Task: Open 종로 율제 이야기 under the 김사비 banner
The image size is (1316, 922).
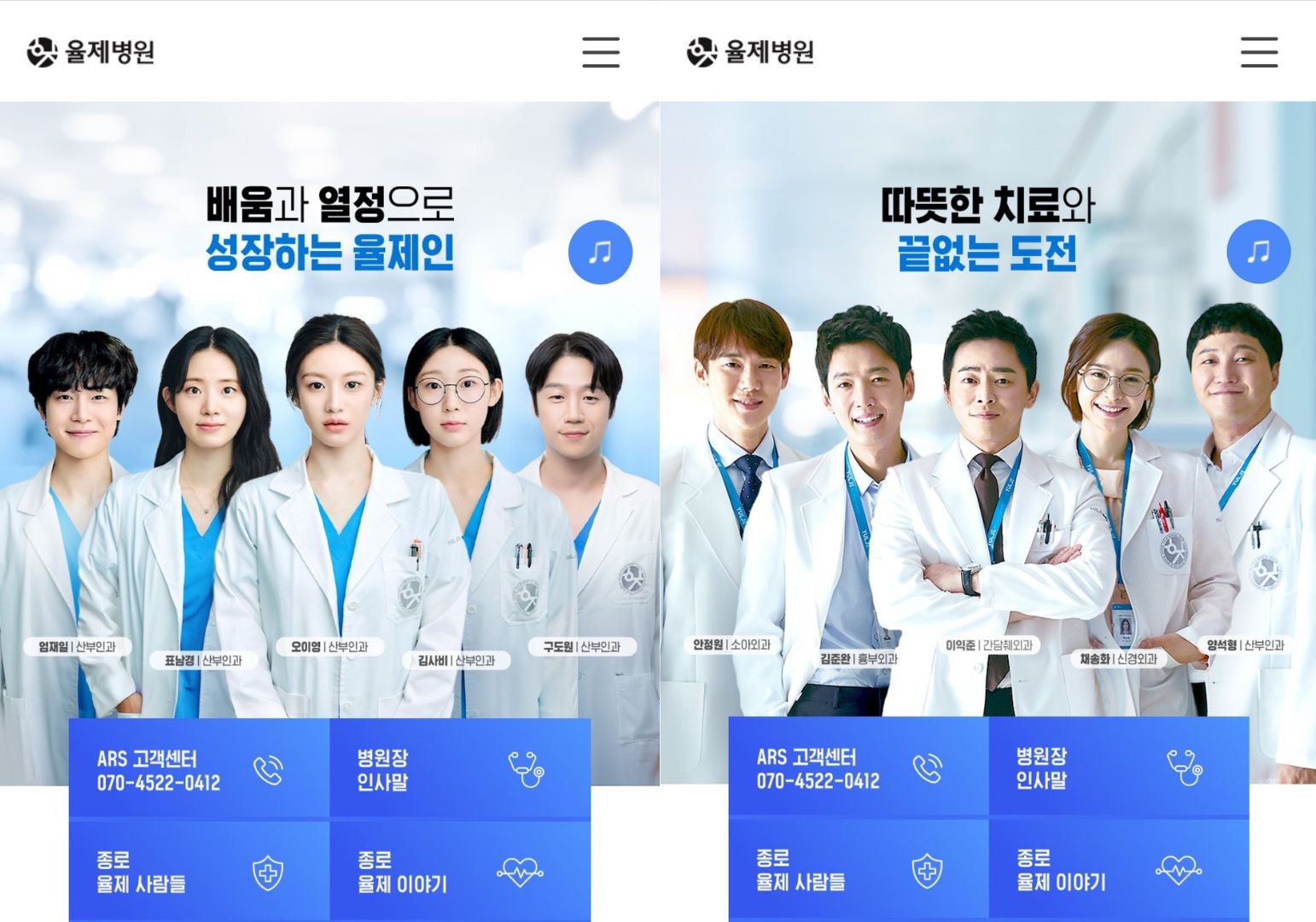Action: (x=459, y=872)
